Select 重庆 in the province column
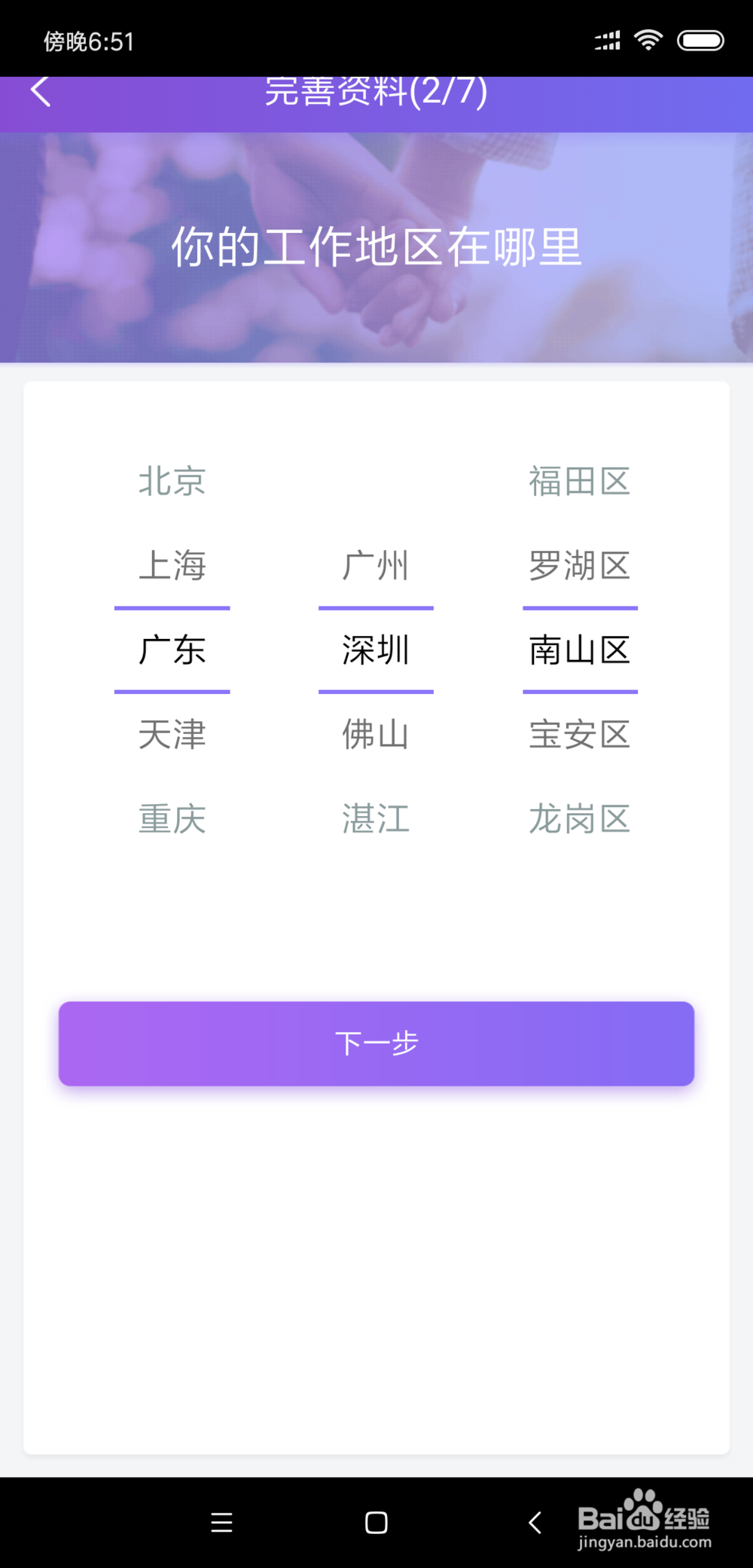 (x=172, y=821)
